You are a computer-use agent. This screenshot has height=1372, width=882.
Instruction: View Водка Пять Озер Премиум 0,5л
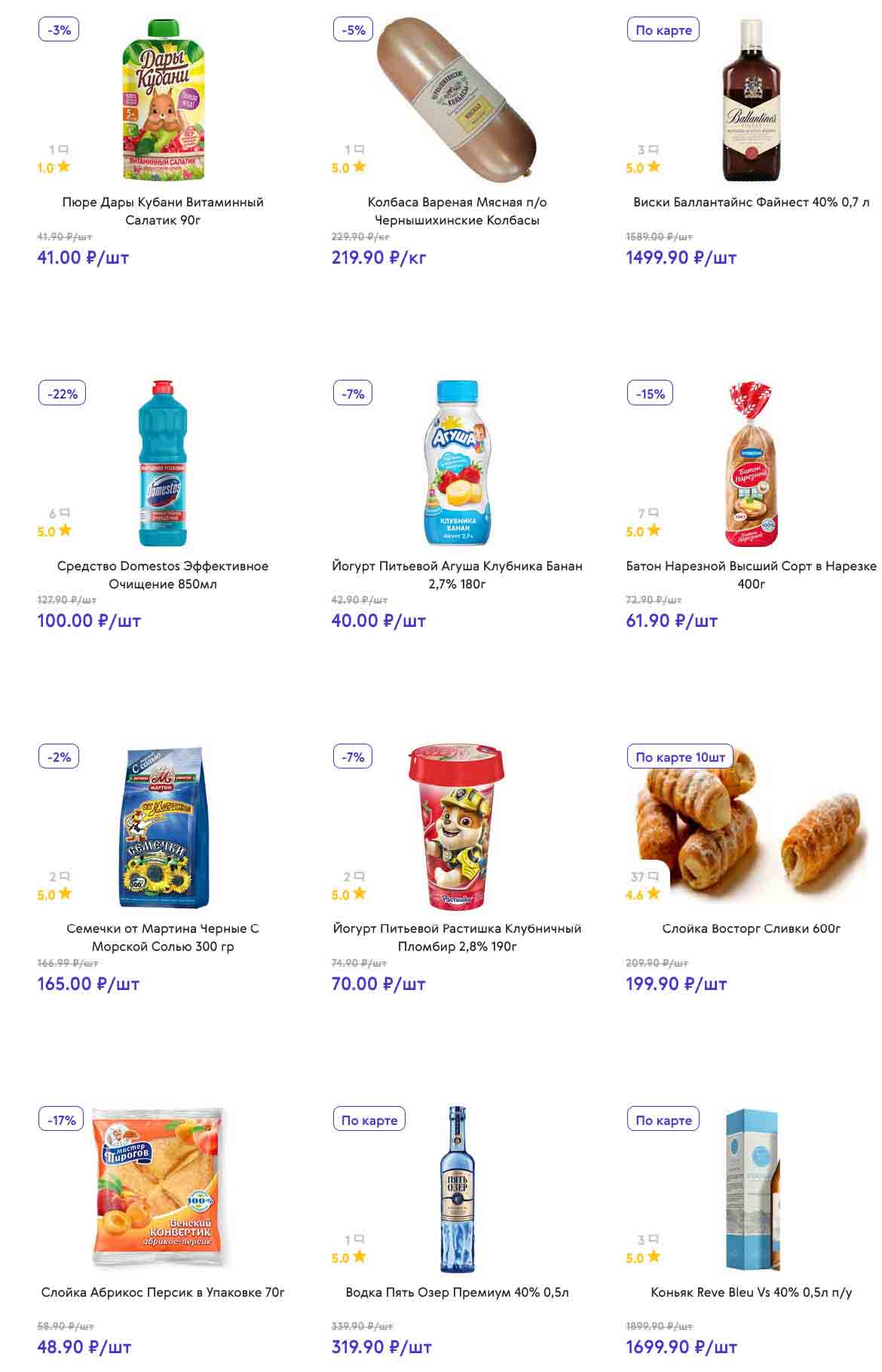[457, 1292]
